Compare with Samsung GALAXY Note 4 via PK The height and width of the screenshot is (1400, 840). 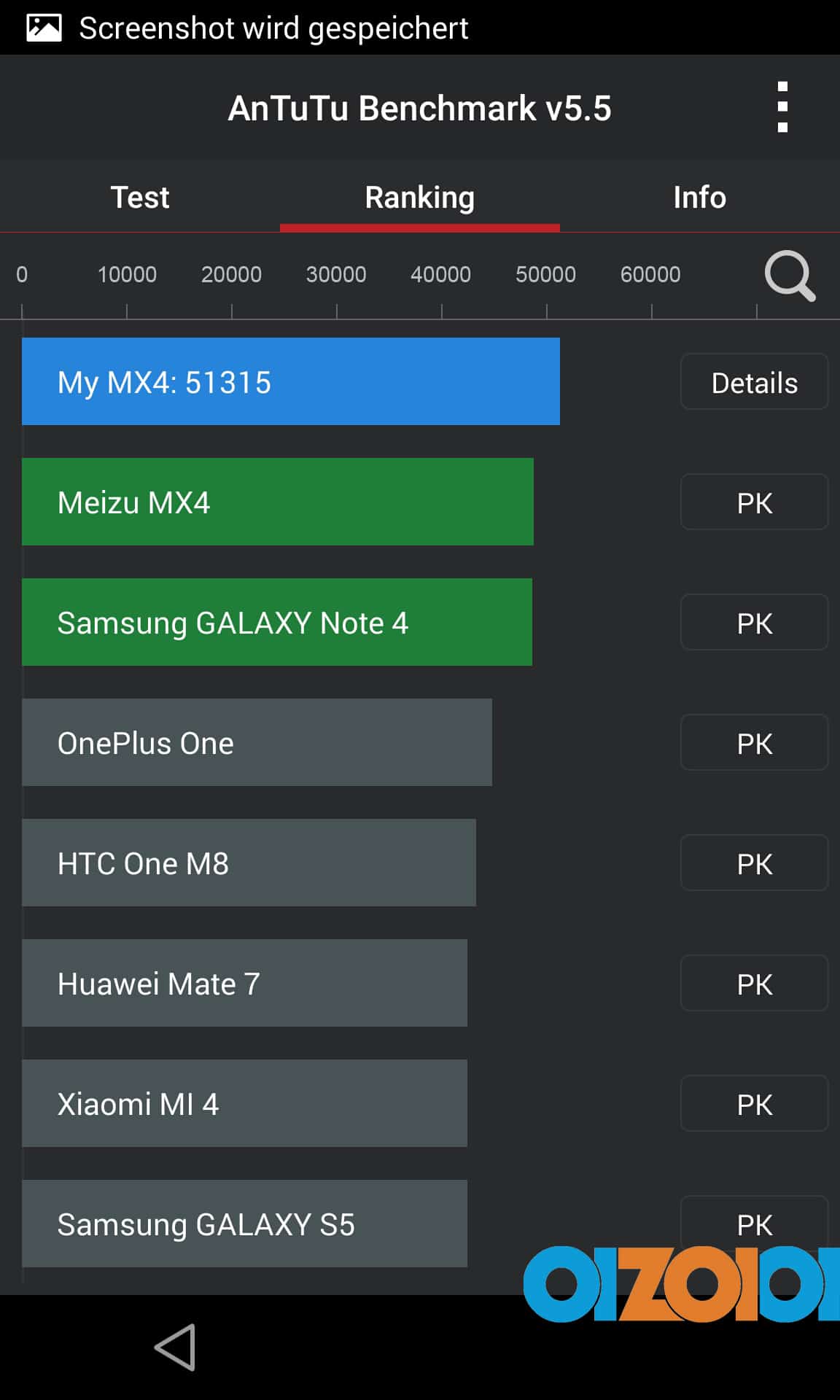(754, 623)
